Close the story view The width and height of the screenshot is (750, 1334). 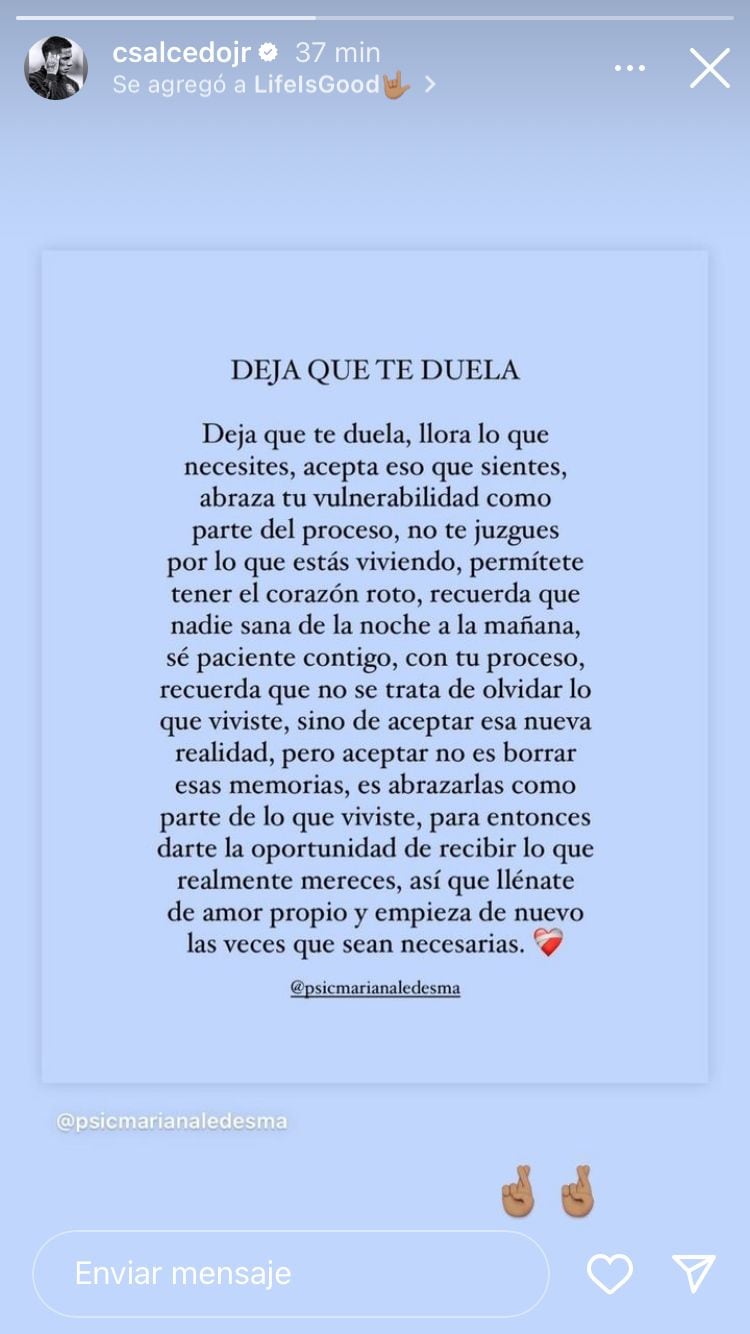click(x=710, y=68)
